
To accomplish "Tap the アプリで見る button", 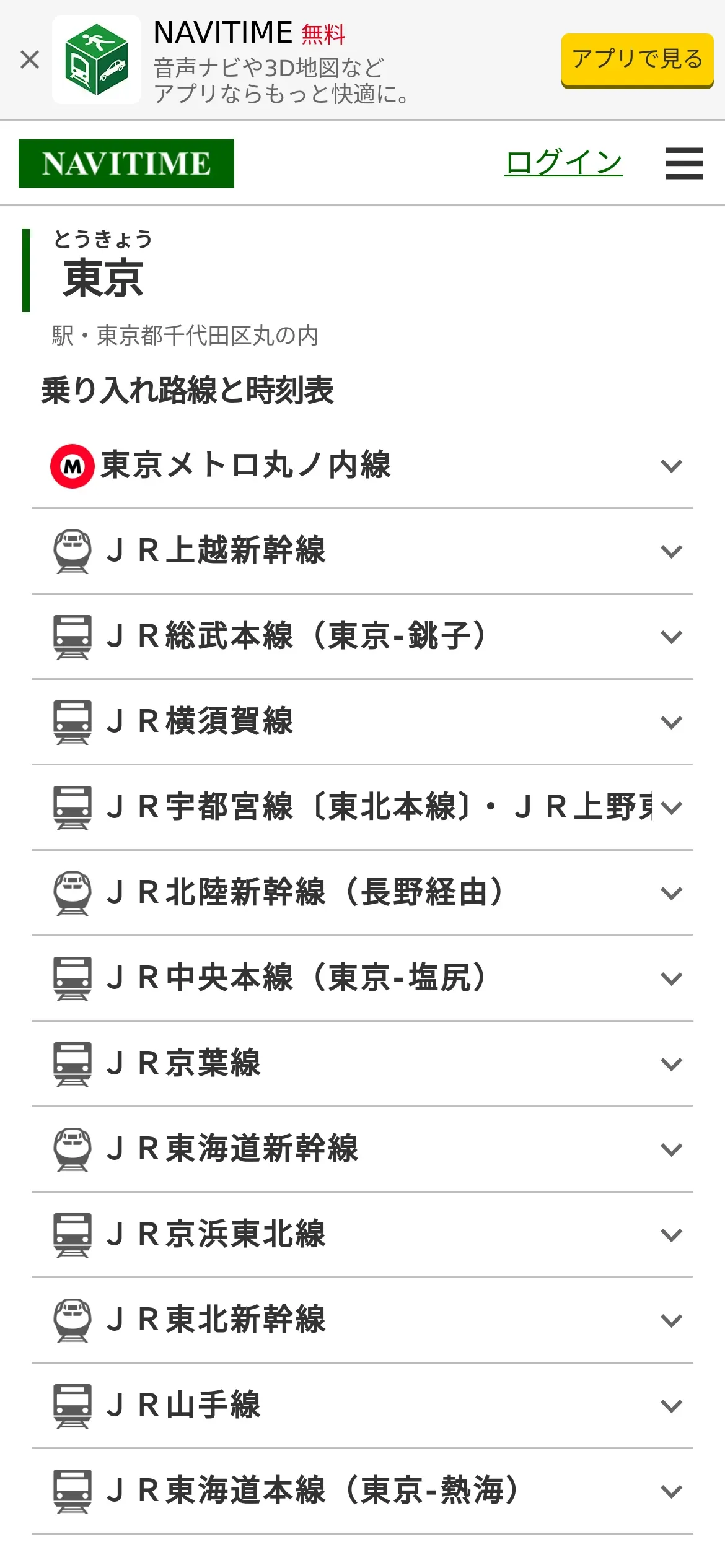I will [x=637, y=59].
